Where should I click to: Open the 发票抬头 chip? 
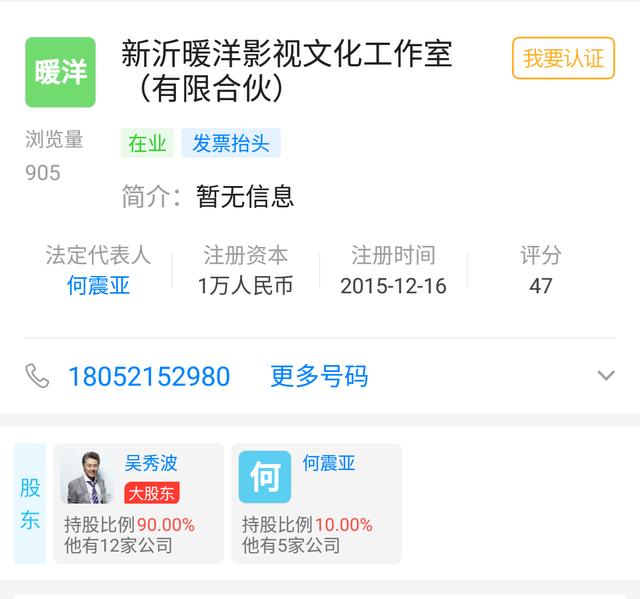click(231, 143)
